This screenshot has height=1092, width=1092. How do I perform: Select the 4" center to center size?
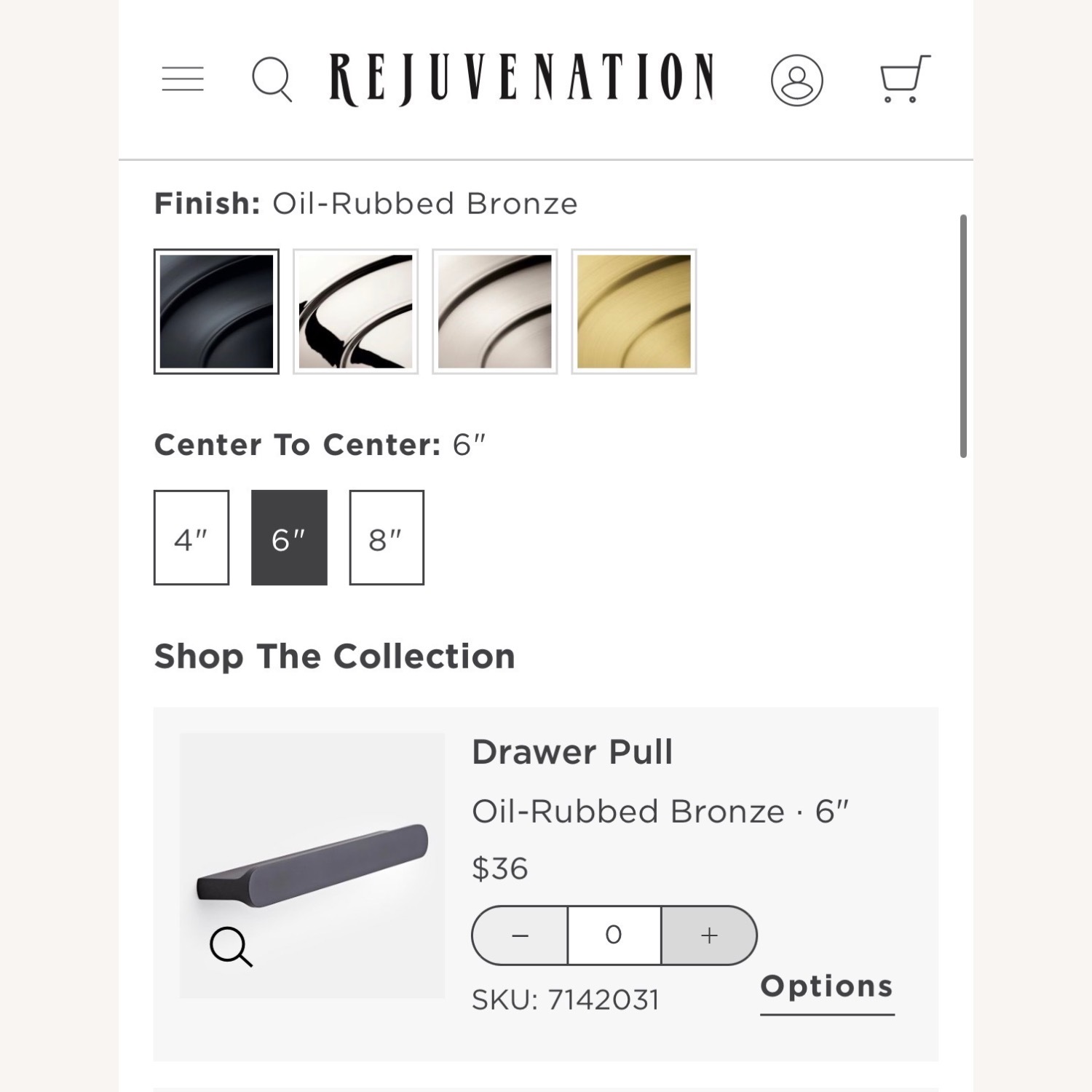click(191, 538)
